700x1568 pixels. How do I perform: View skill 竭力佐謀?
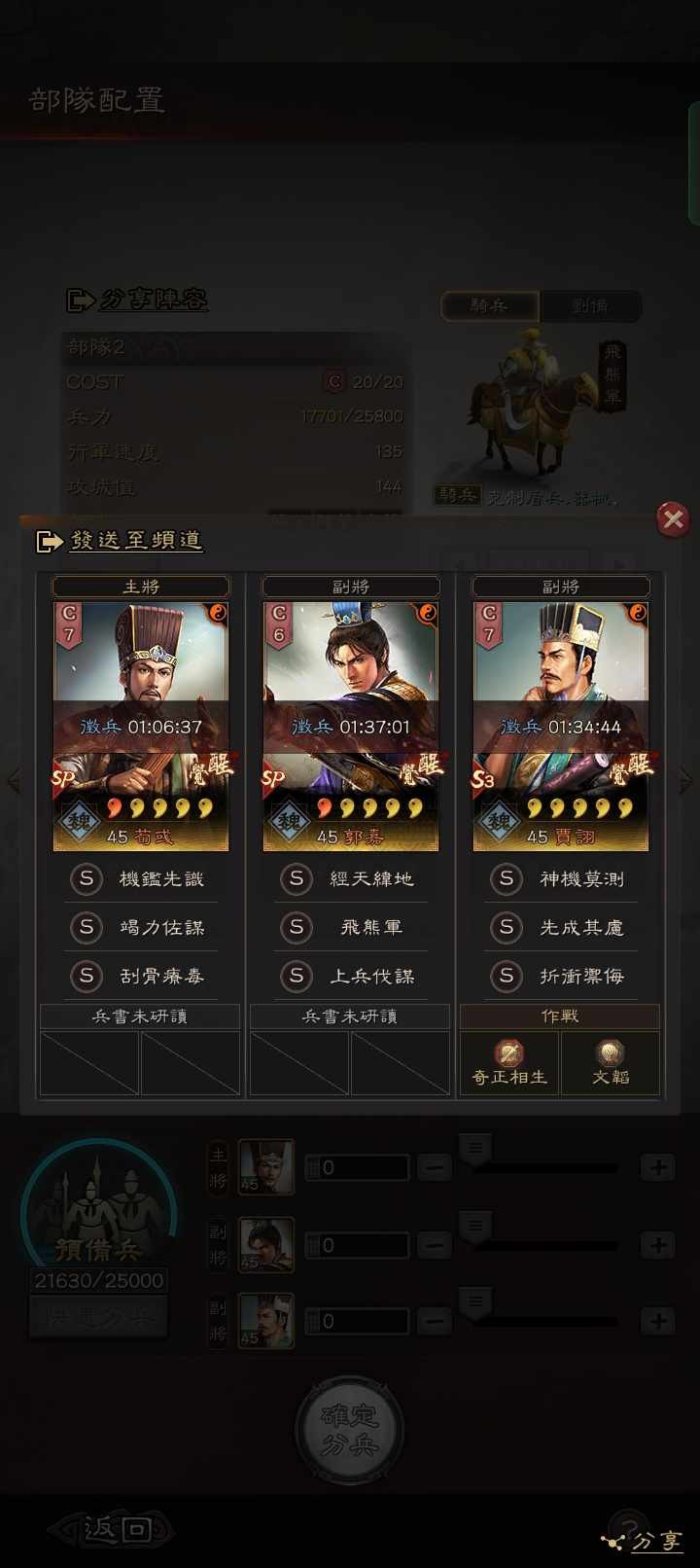click(x=141, y=927)
